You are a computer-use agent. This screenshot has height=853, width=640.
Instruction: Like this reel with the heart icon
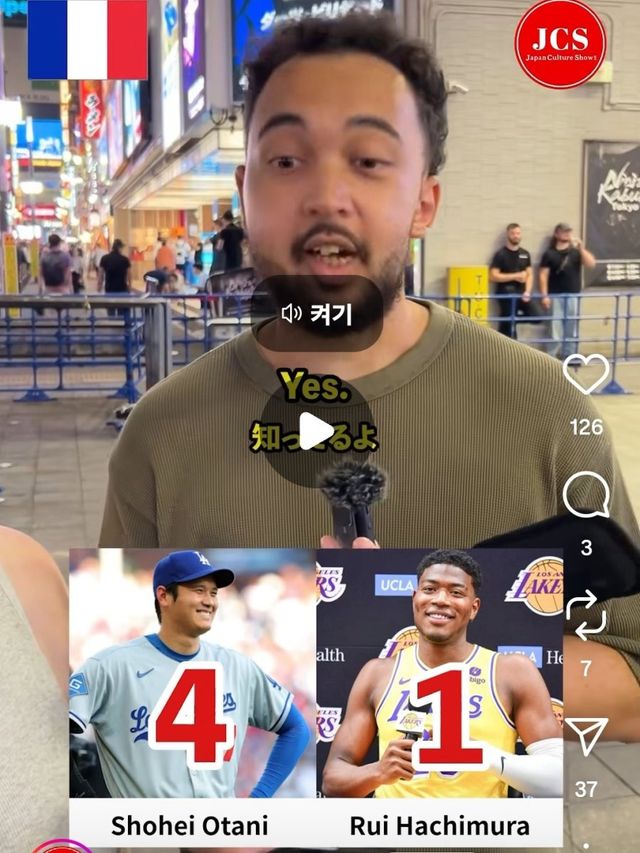[x=586, y=375]
